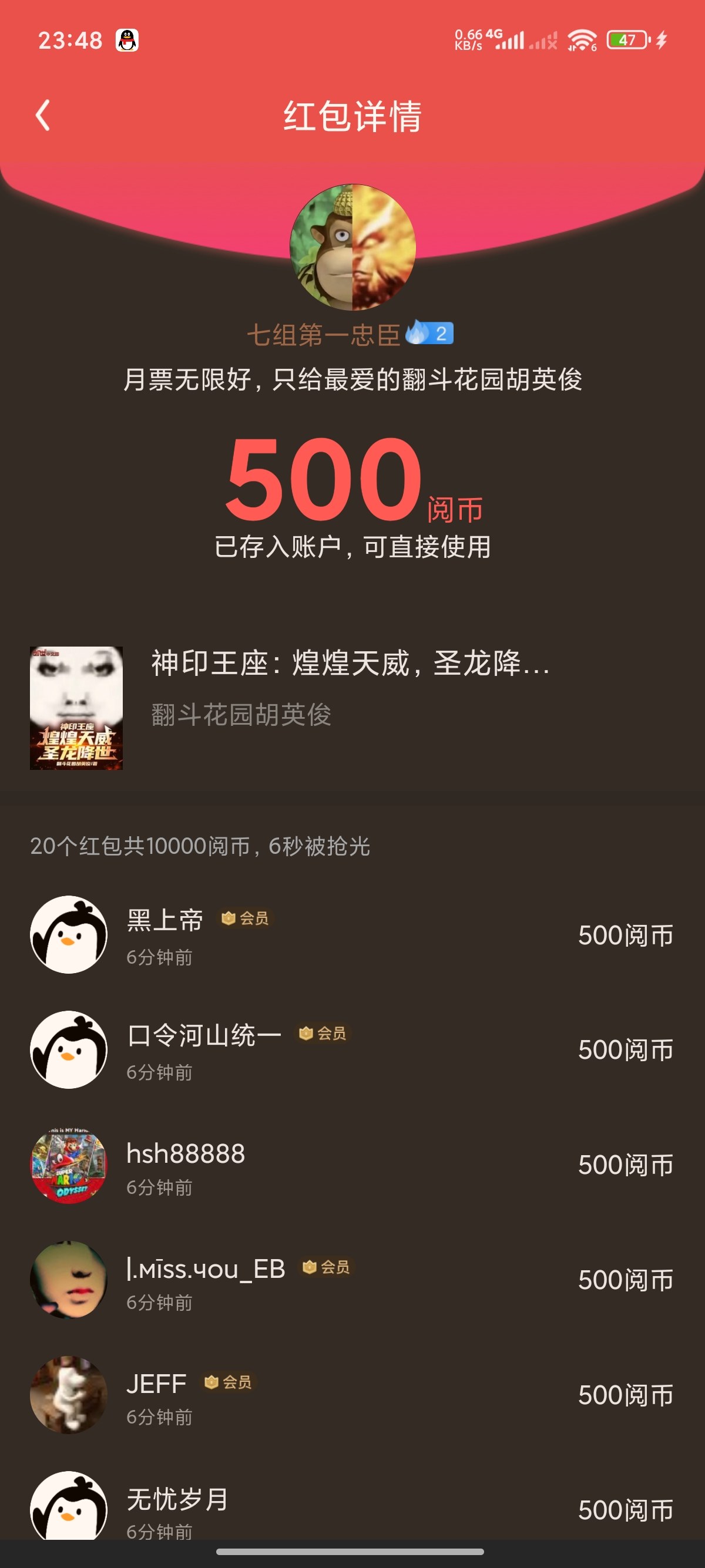Open |.мīss.чou_EB's profile row
This screenshot has width=705, height=1568.
pos(352,1280)
